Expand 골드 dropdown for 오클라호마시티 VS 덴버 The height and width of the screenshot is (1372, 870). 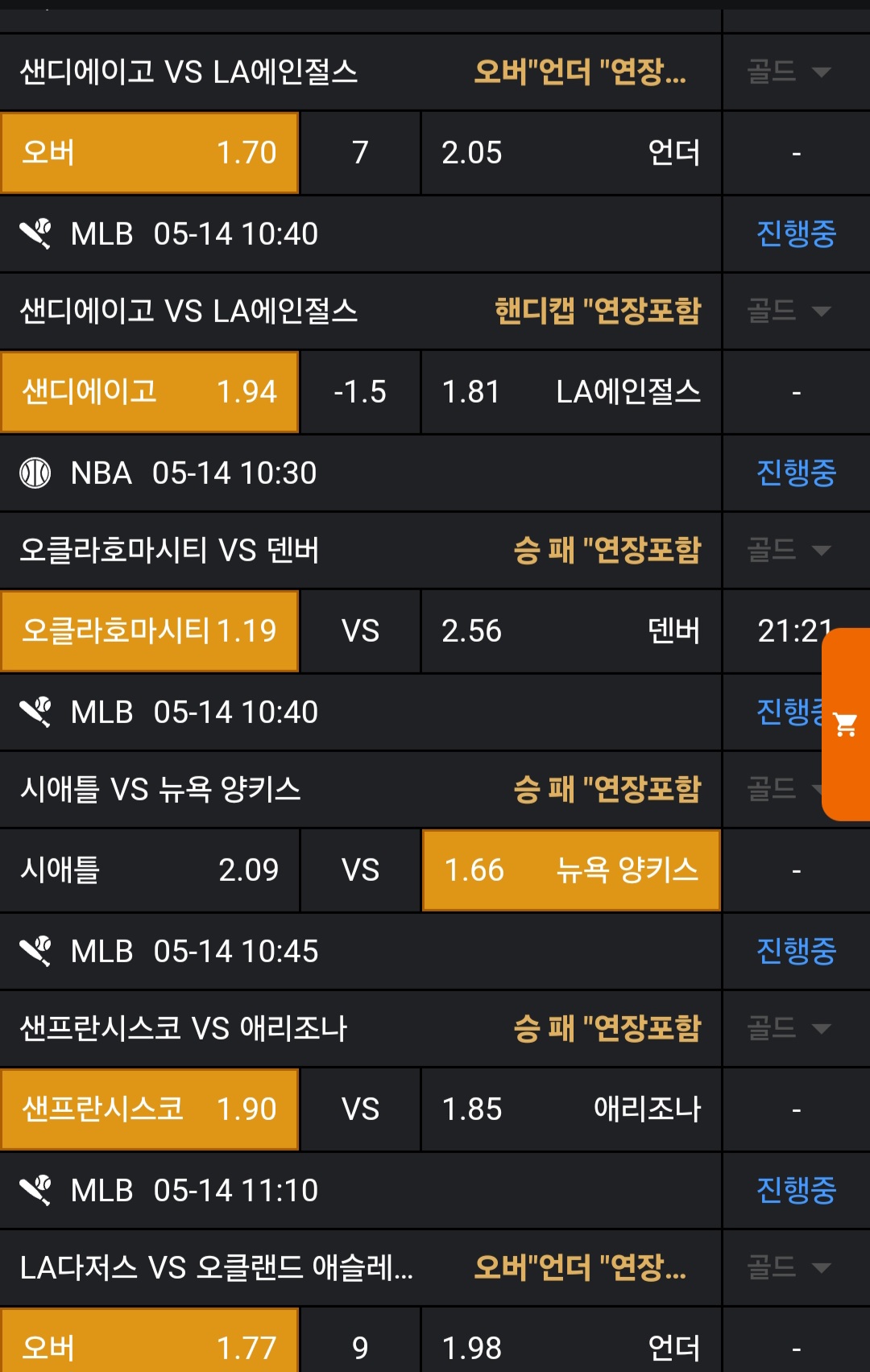point(788,551)
